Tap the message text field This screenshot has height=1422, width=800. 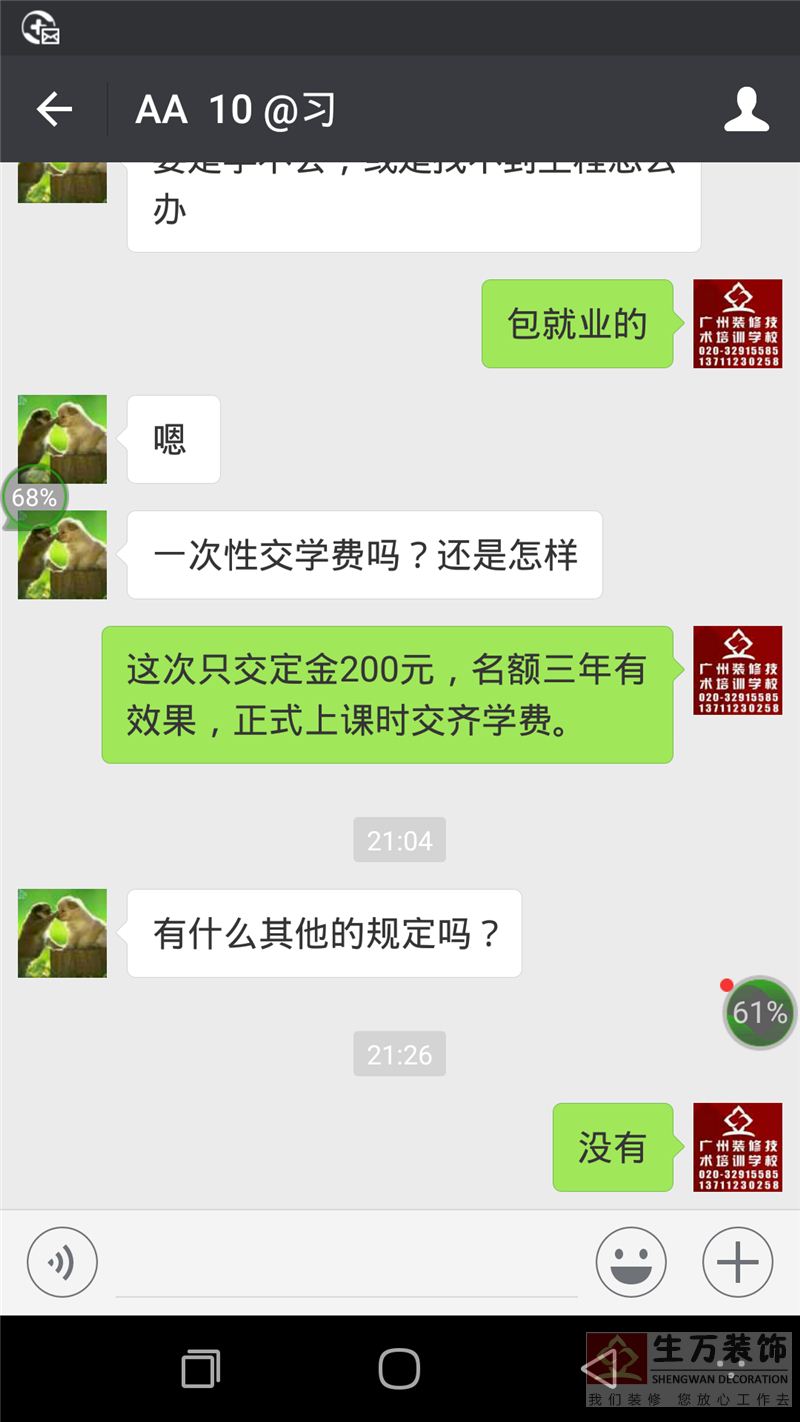(346, 1264)
